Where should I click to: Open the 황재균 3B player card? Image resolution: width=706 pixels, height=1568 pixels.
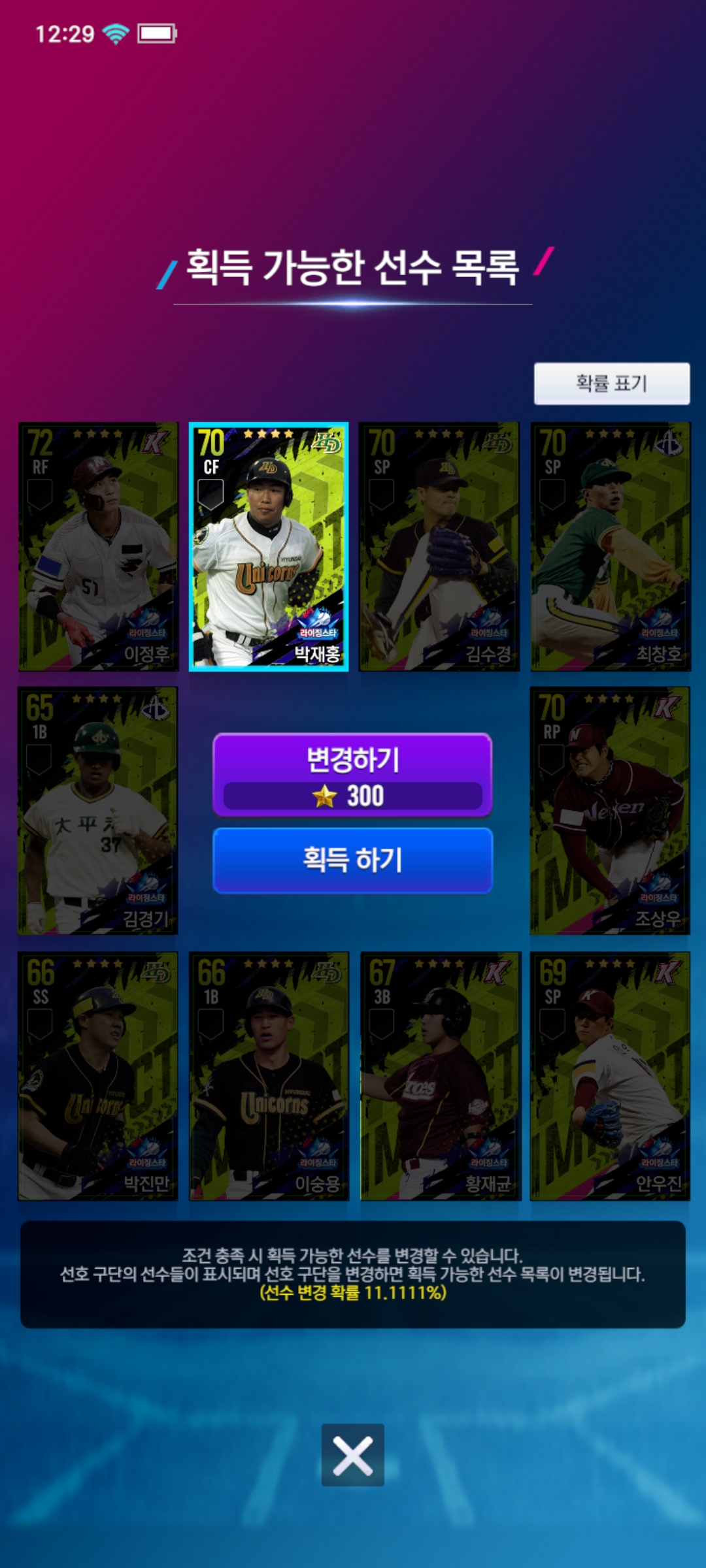[439, 1075]
